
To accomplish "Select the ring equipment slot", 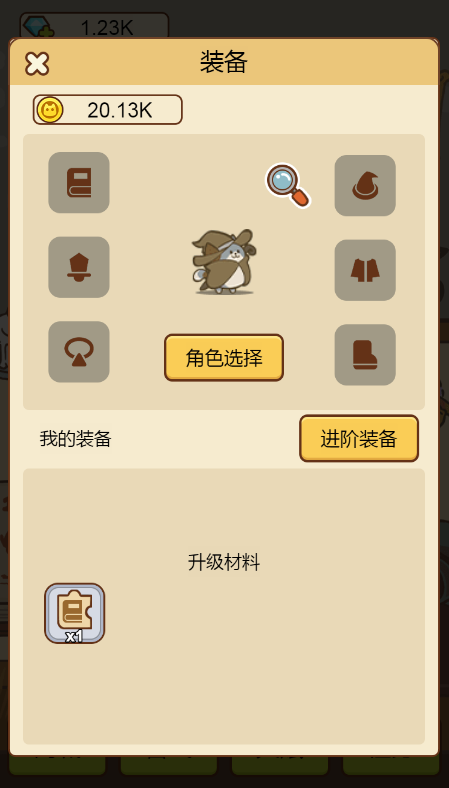I will pyautogui.click(x=79, y=352).
